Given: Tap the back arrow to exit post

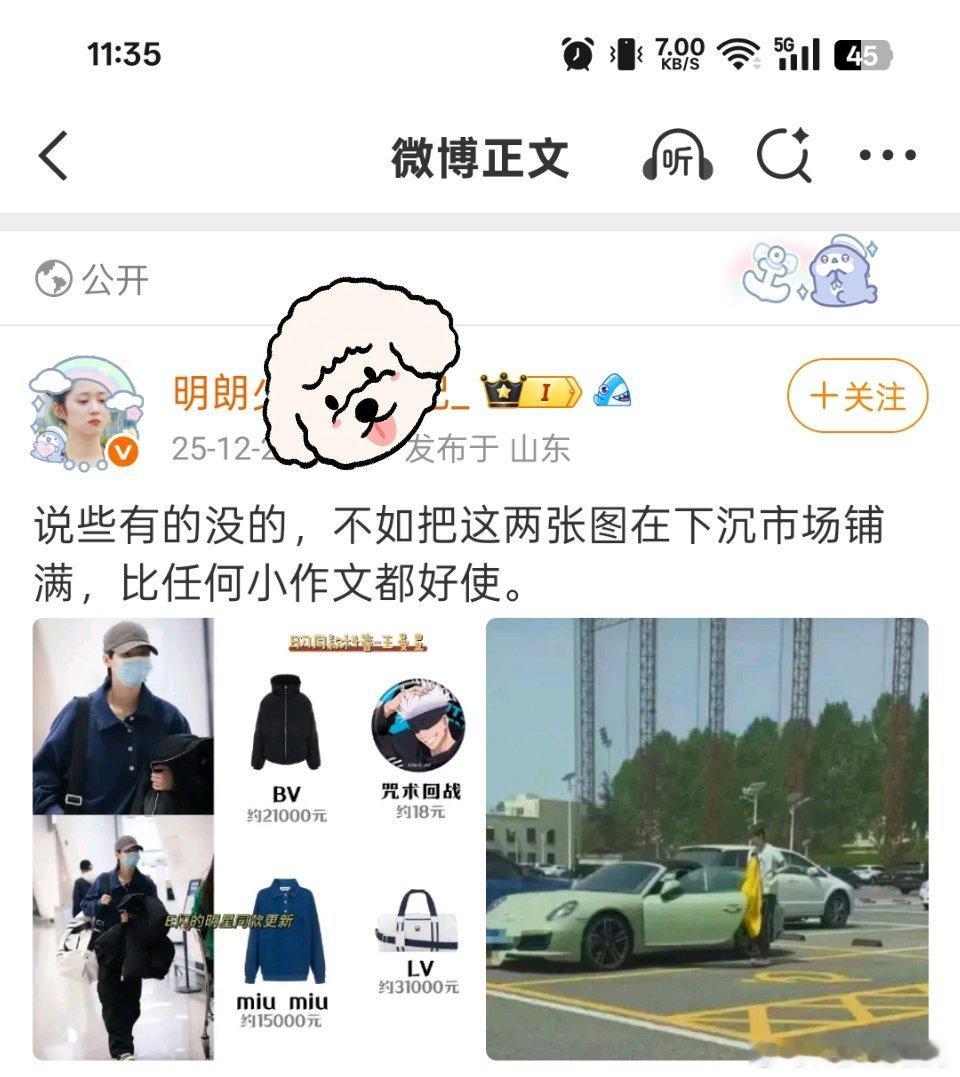Looking at the screenshot, I should pyautogui.click(x=52, y=156).
